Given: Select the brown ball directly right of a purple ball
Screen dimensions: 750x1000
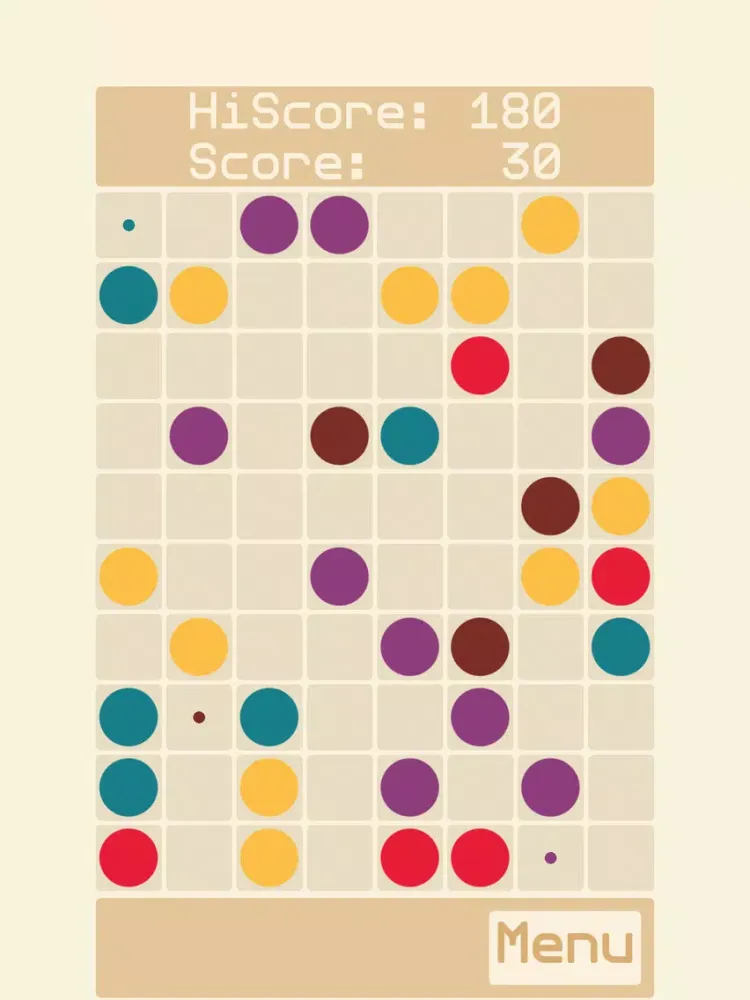Looking at the screenshot, I should point(480,646).
